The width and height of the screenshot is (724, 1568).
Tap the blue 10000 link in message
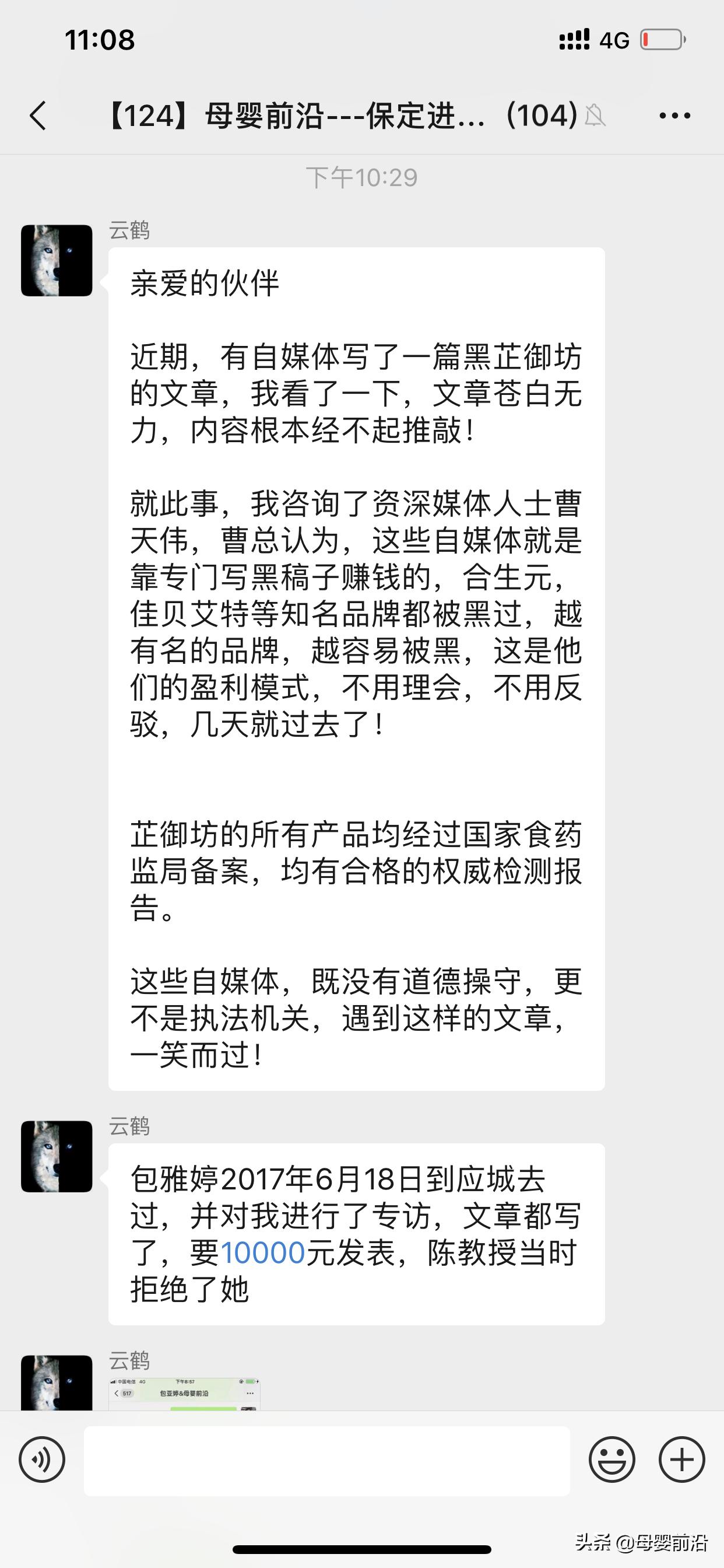pos(262,1252)
